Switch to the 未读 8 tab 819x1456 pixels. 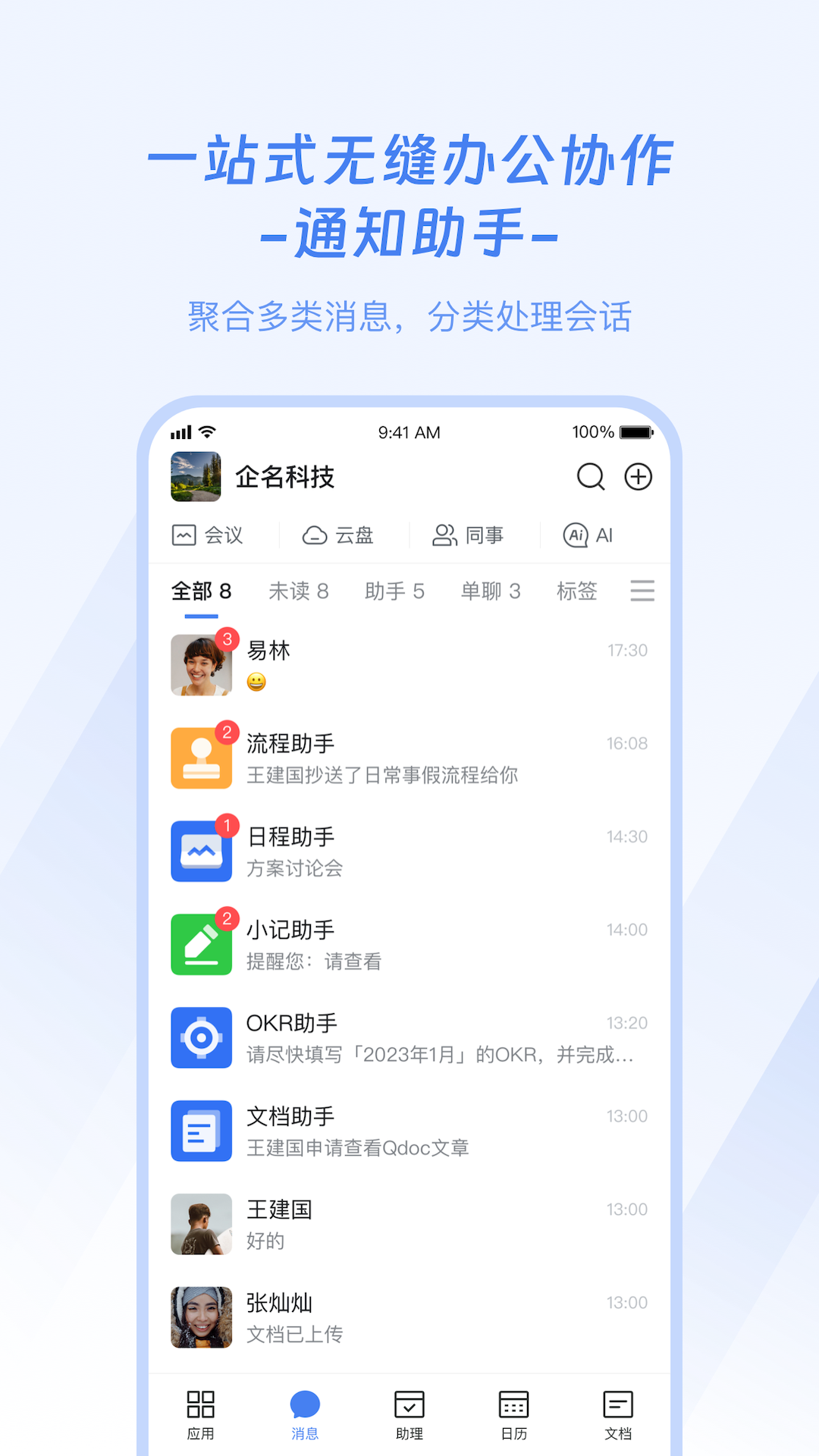(x=298, y=591)
